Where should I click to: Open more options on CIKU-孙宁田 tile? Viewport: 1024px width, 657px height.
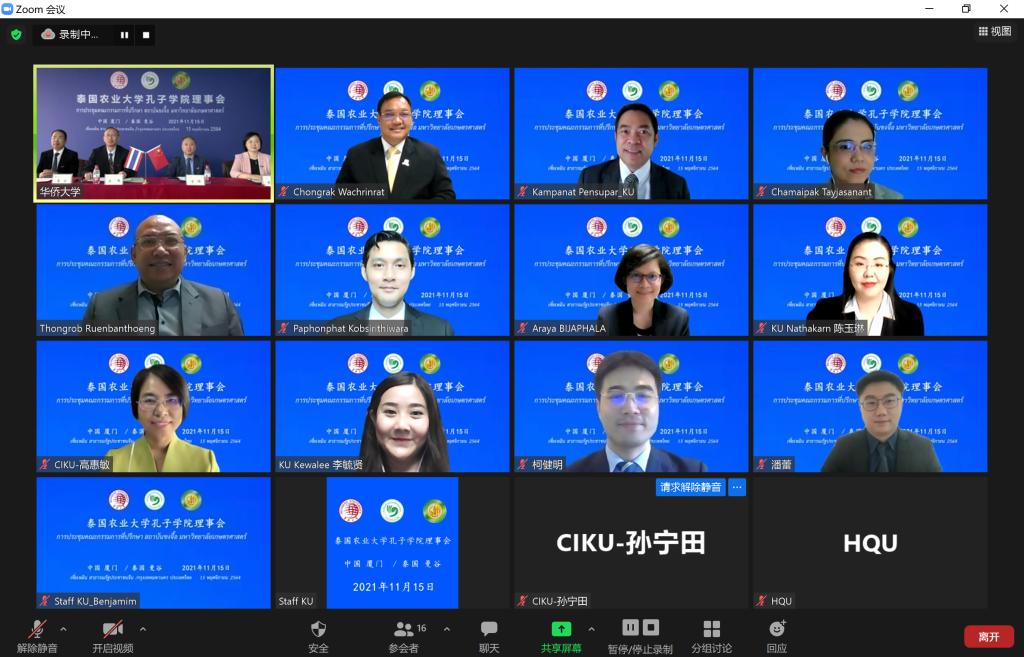737,488
